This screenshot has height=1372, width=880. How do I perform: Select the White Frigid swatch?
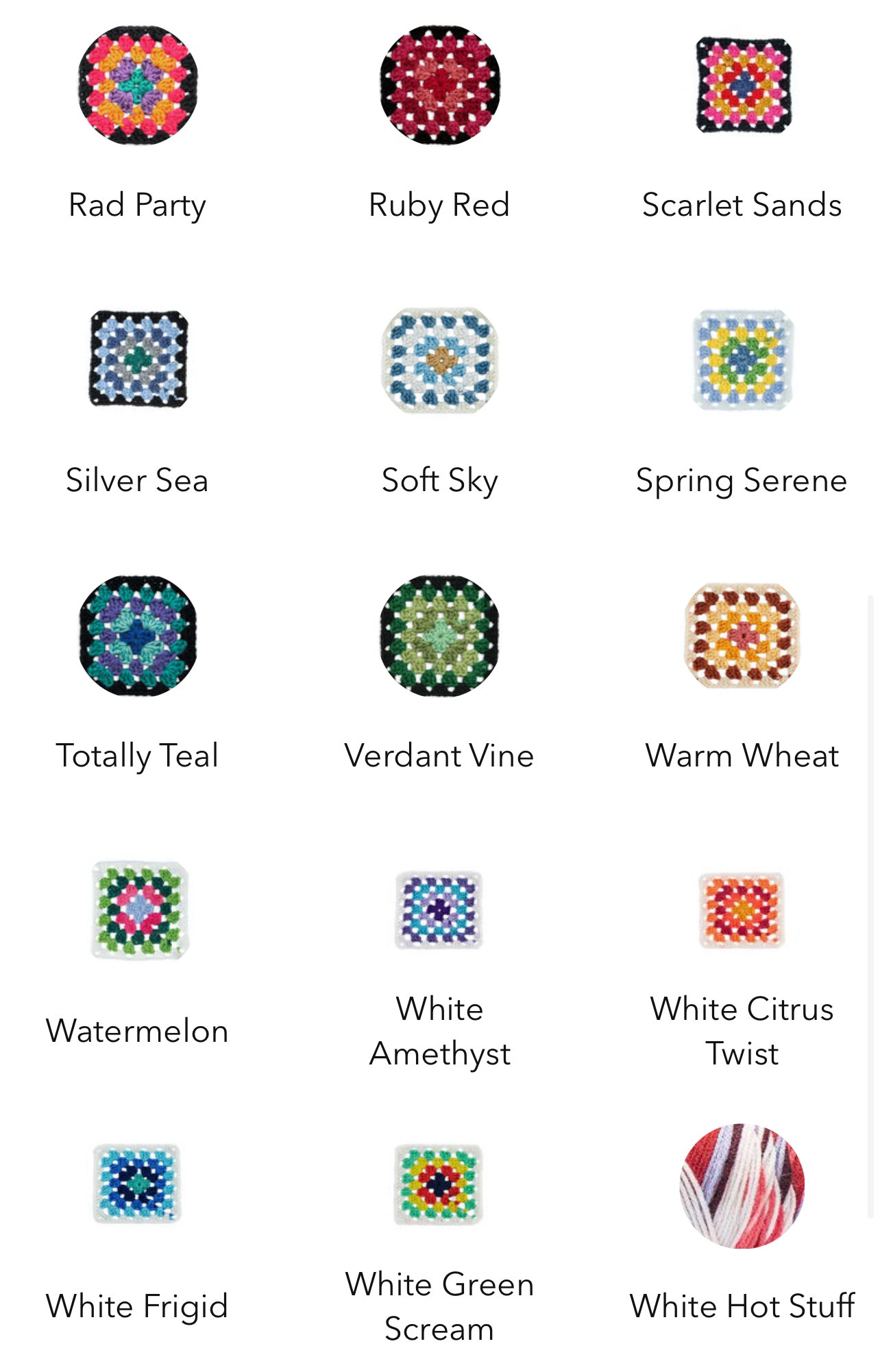(x=137, y=1184)
